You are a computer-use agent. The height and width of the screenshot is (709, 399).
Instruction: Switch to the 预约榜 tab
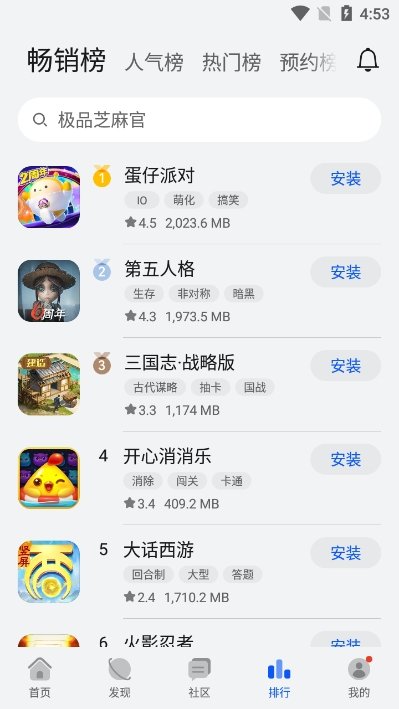pyautogui.click(x=308, y=62)
